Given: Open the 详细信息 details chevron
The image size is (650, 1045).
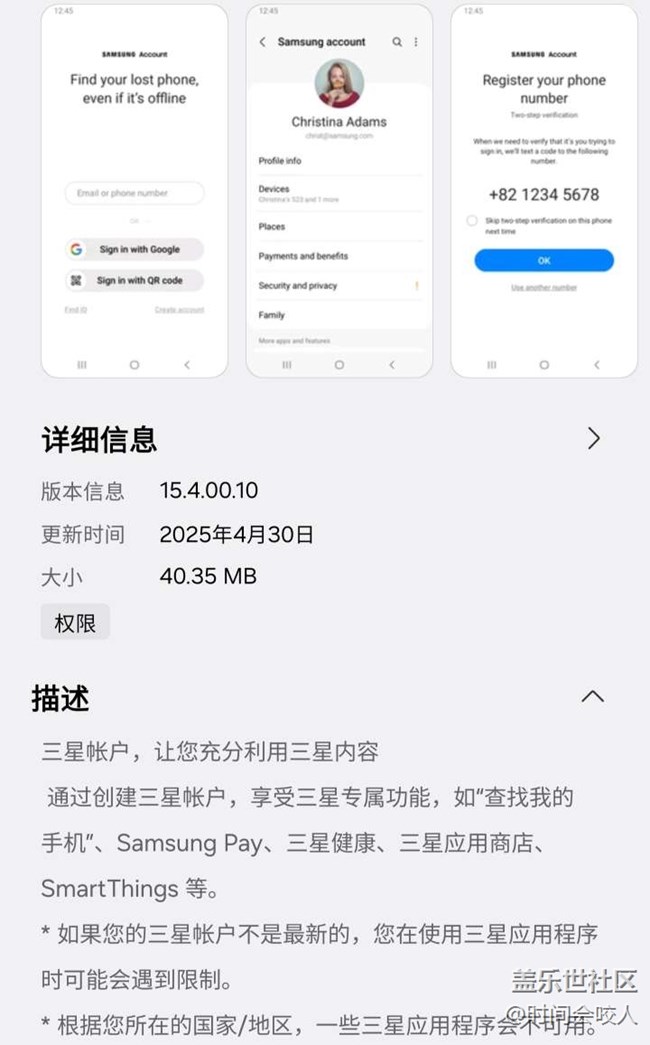Looking at the screenshot, I should click(x=593, y=439).
